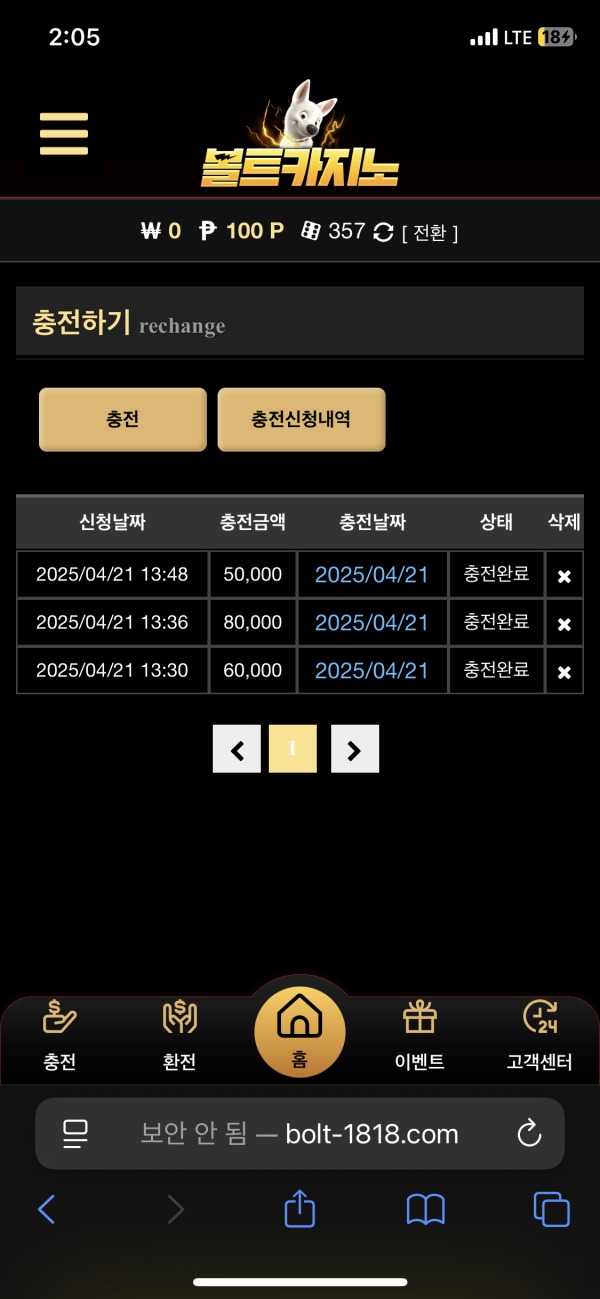Tap the Safari address bar
Image resolution: width=600 pixels, height=1299 pixels.
[x=299, y=1134]
